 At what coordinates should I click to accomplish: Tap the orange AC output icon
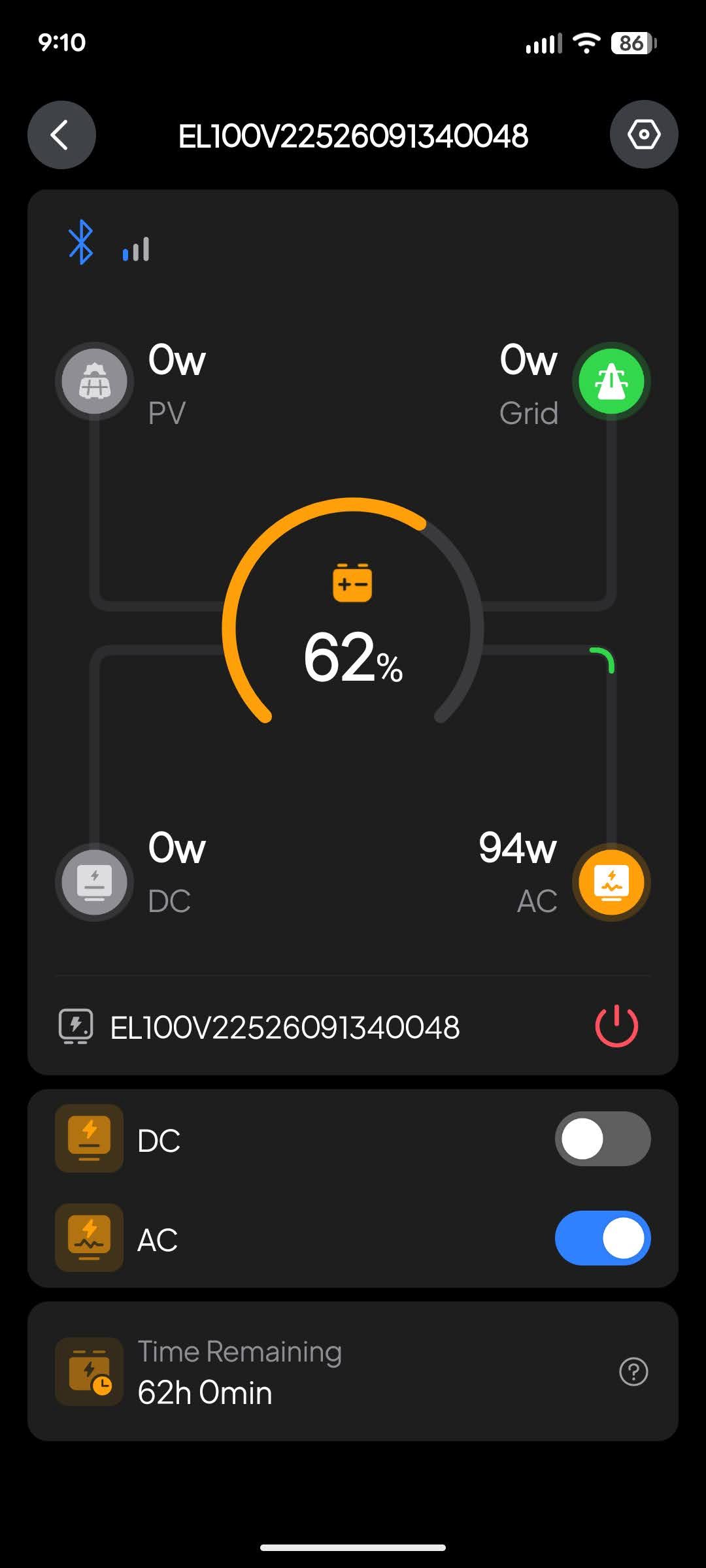tap(611, 882)
